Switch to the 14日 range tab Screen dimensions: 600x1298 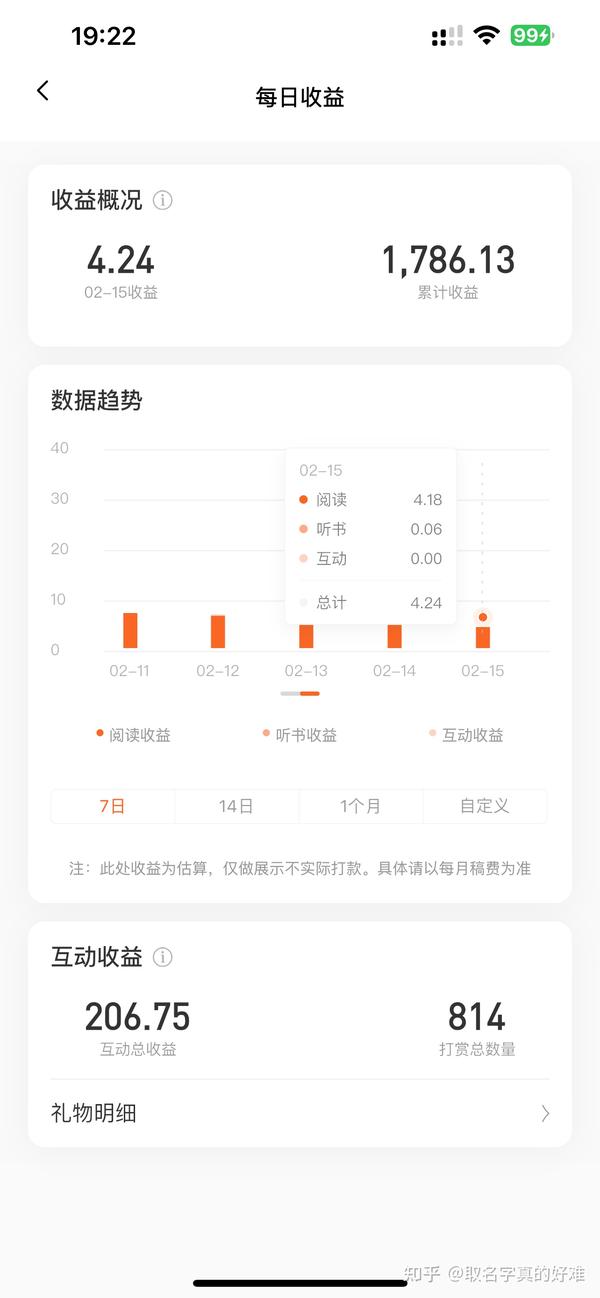[x=236, y=806]
